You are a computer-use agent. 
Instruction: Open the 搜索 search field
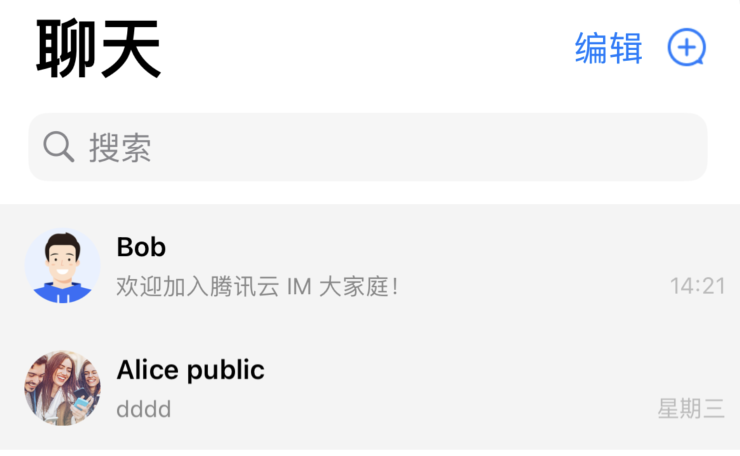coord(368,148)
